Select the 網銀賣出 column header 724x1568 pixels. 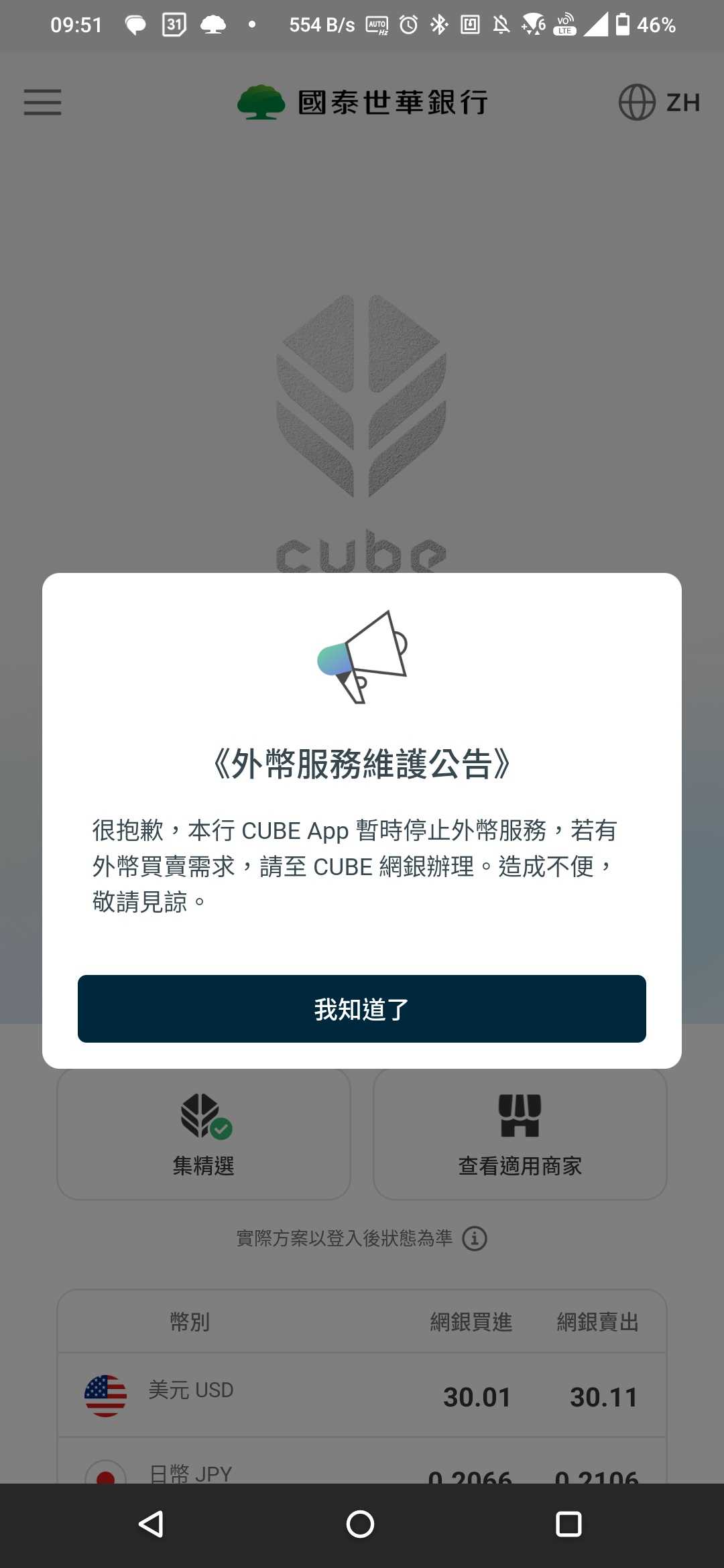[x=599, y=1321]
